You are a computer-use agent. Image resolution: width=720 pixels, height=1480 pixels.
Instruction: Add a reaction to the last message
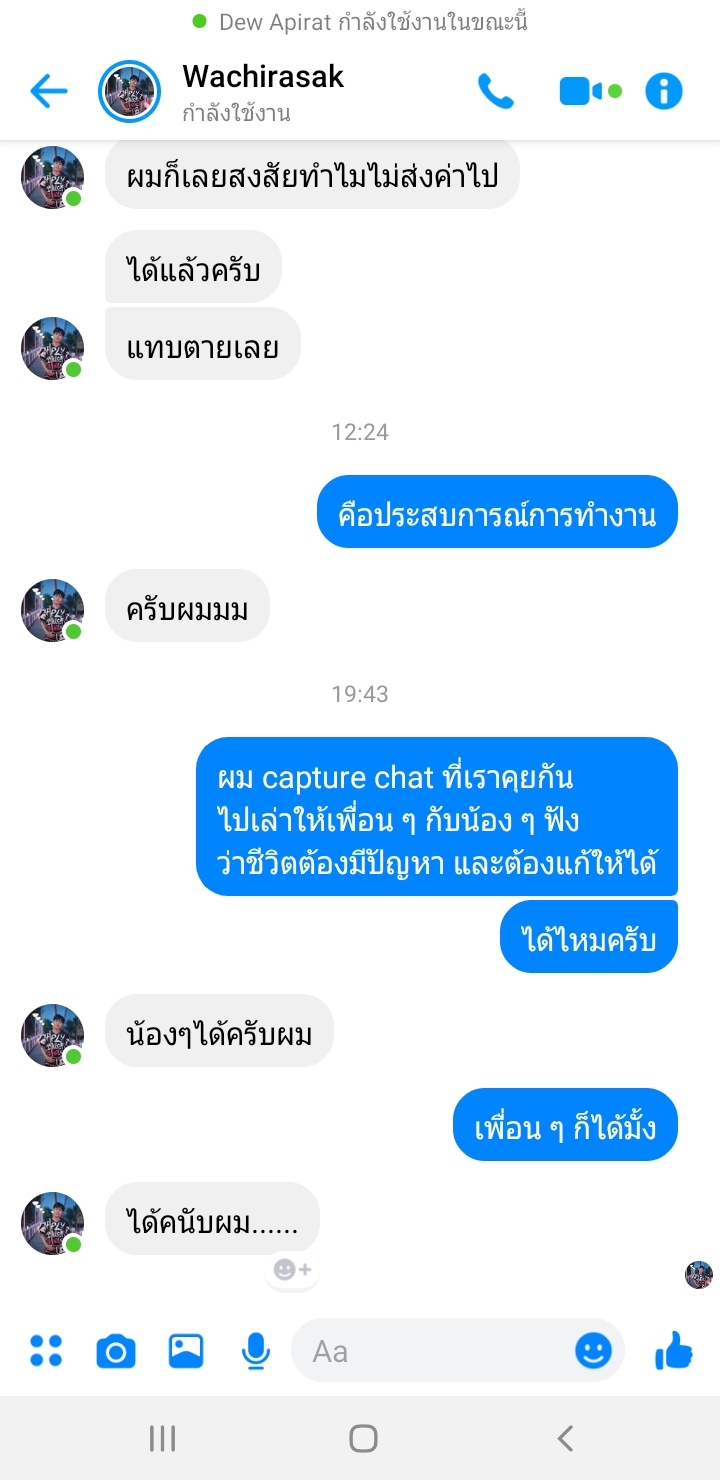(x=292, y=1270)
